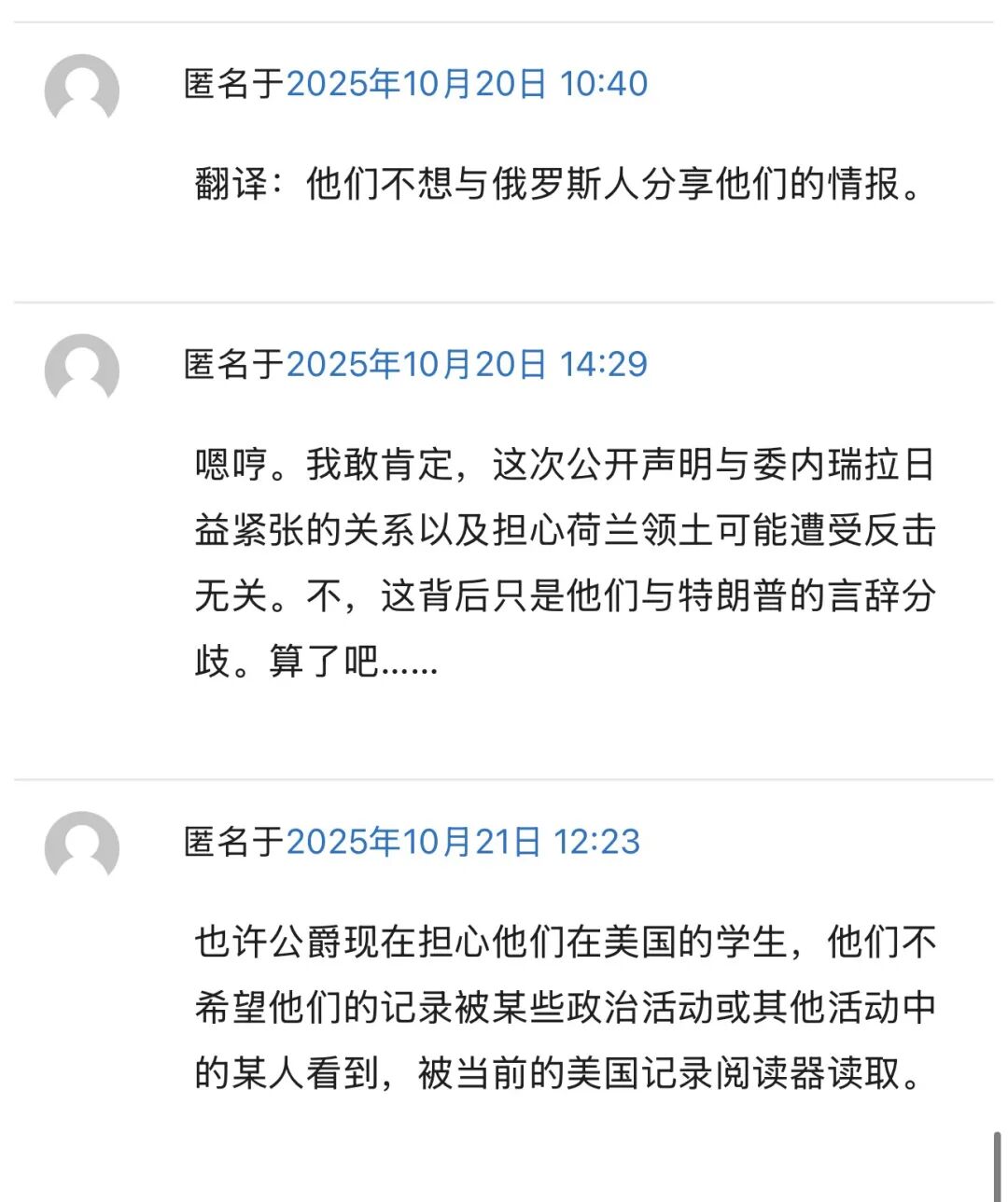This screenshot has width=1008, height=1202.
Task: Open the 2025年10月20日 10:40 comment timestamp link
Action: 467,84
